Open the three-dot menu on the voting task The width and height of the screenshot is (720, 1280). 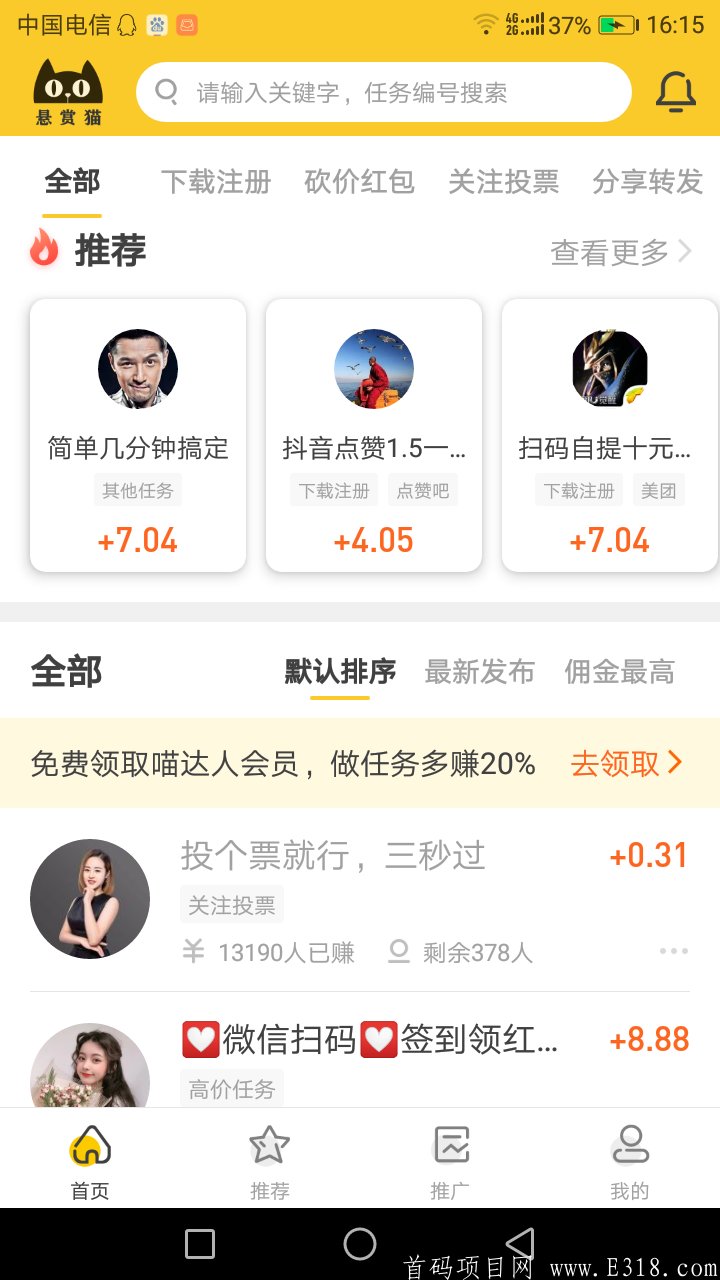[x=674, y=950]
